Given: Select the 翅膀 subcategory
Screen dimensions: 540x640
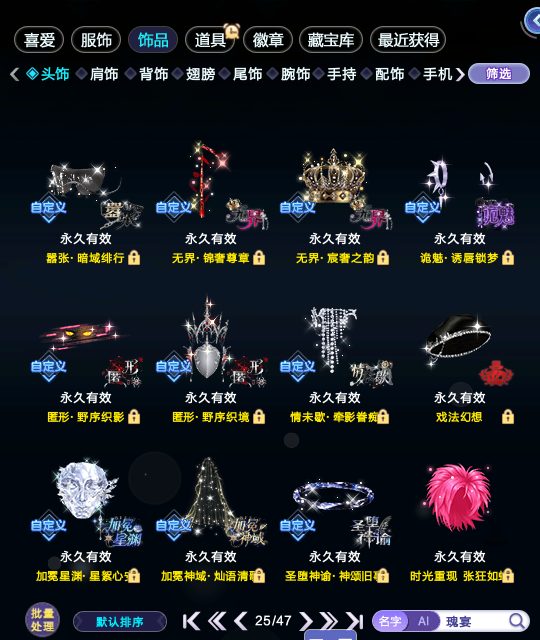Looking at the screenshot, I should (200, 74).
